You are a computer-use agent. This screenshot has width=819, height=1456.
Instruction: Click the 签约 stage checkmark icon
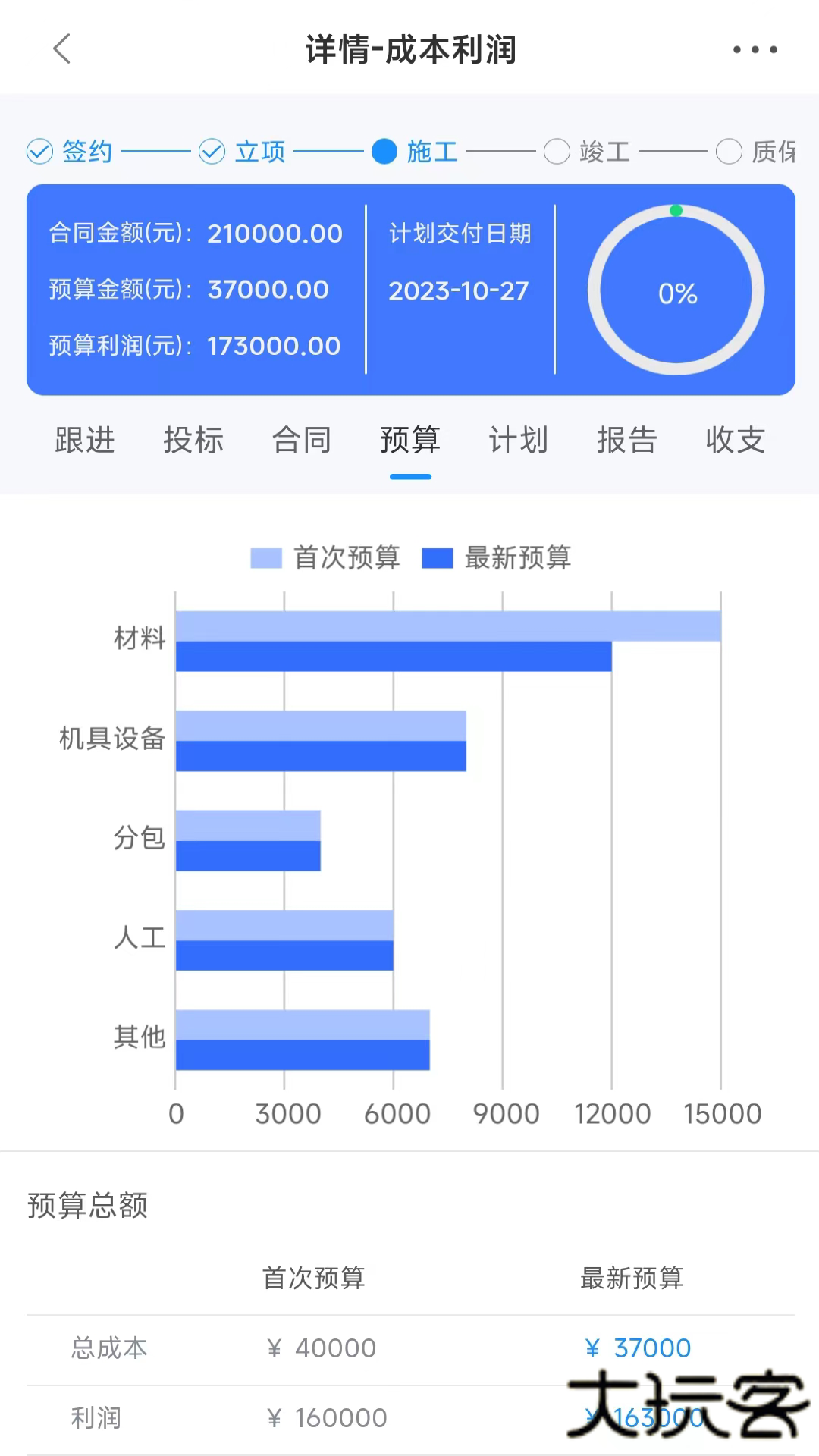point(39,152)
